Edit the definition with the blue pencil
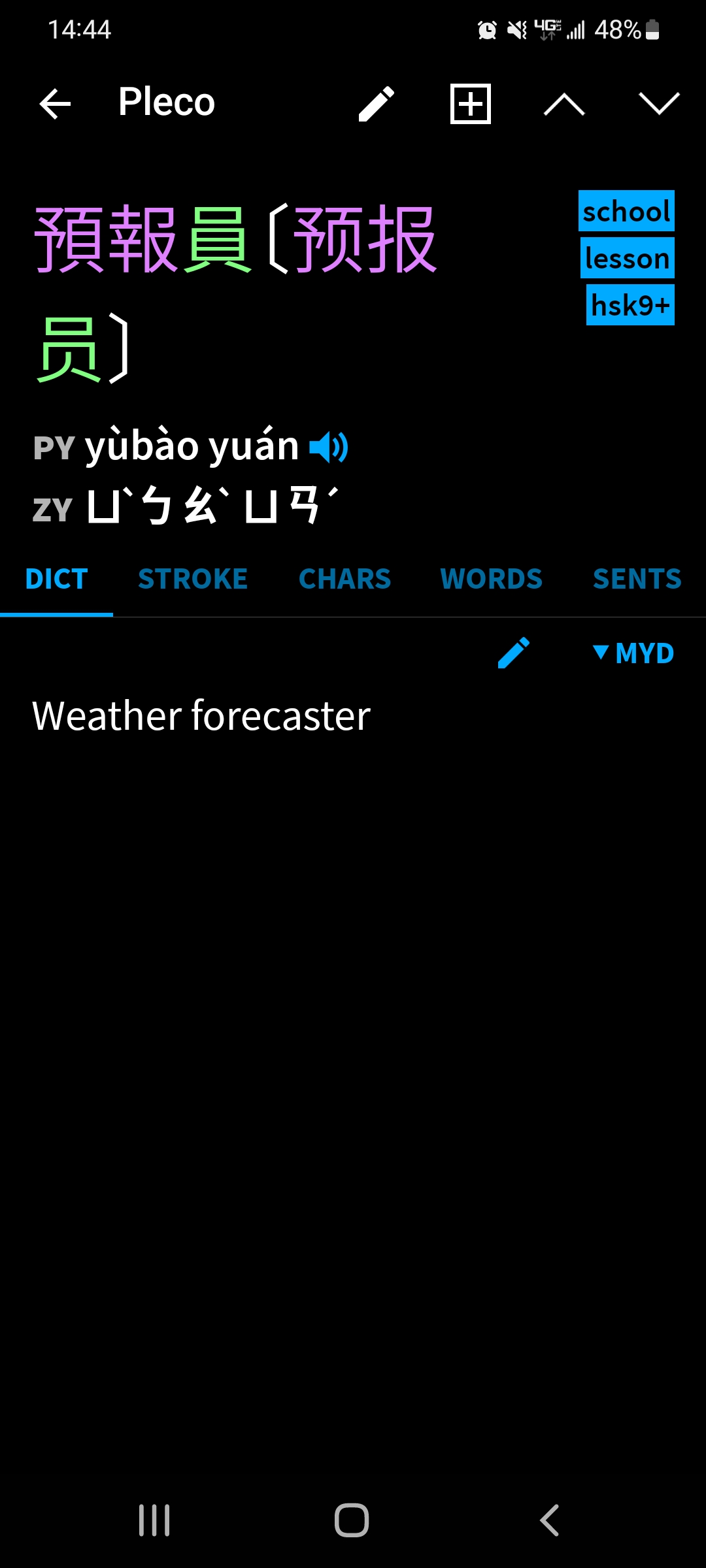Image resolution: width=706 pixels, height=1568 pixels. 514,653
